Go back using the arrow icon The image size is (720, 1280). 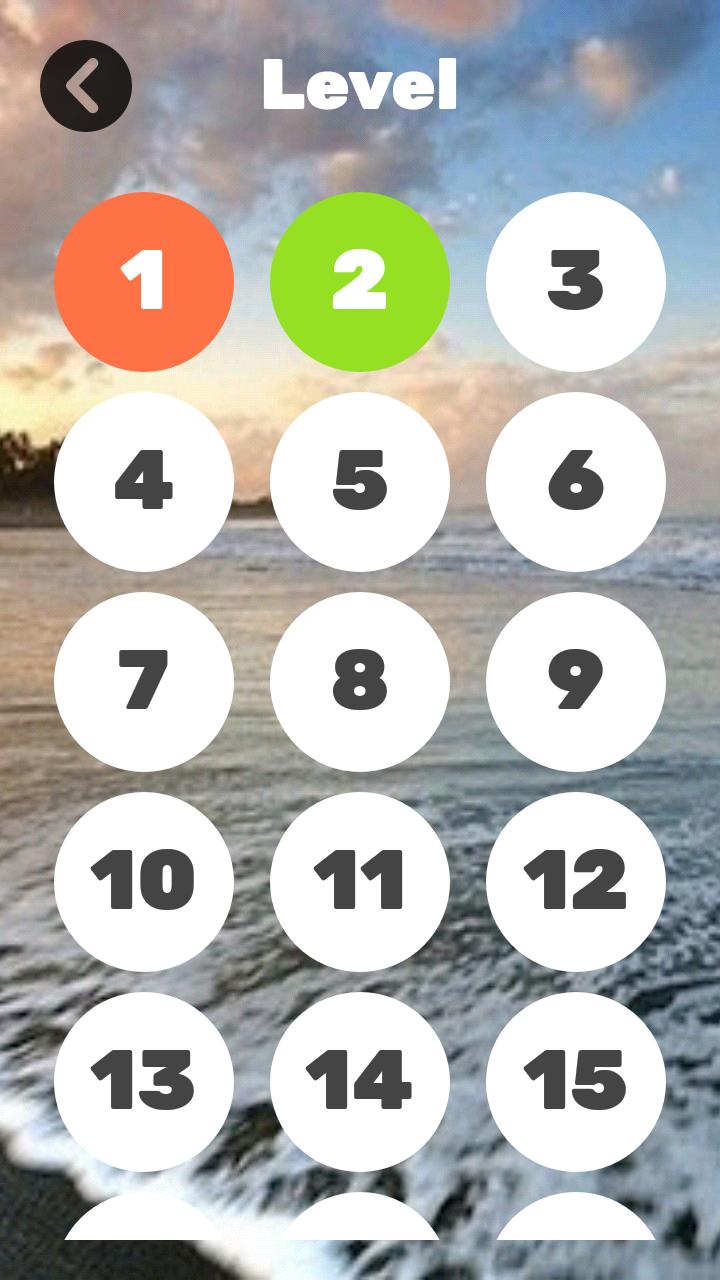tap(86, 86)
